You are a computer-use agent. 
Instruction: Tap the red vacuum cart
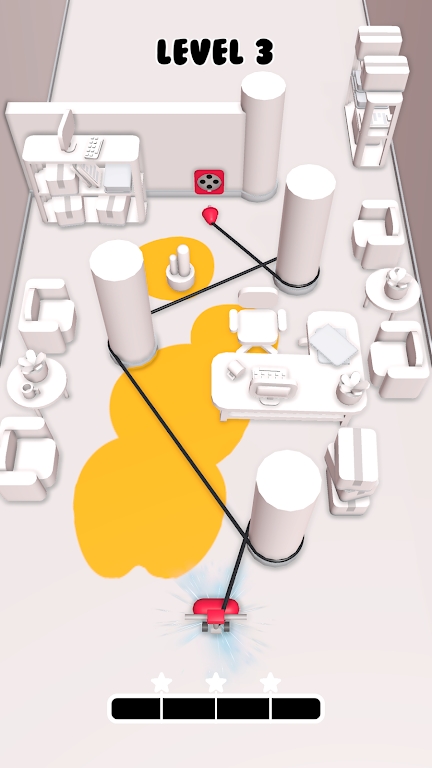[x=216, y=614]
